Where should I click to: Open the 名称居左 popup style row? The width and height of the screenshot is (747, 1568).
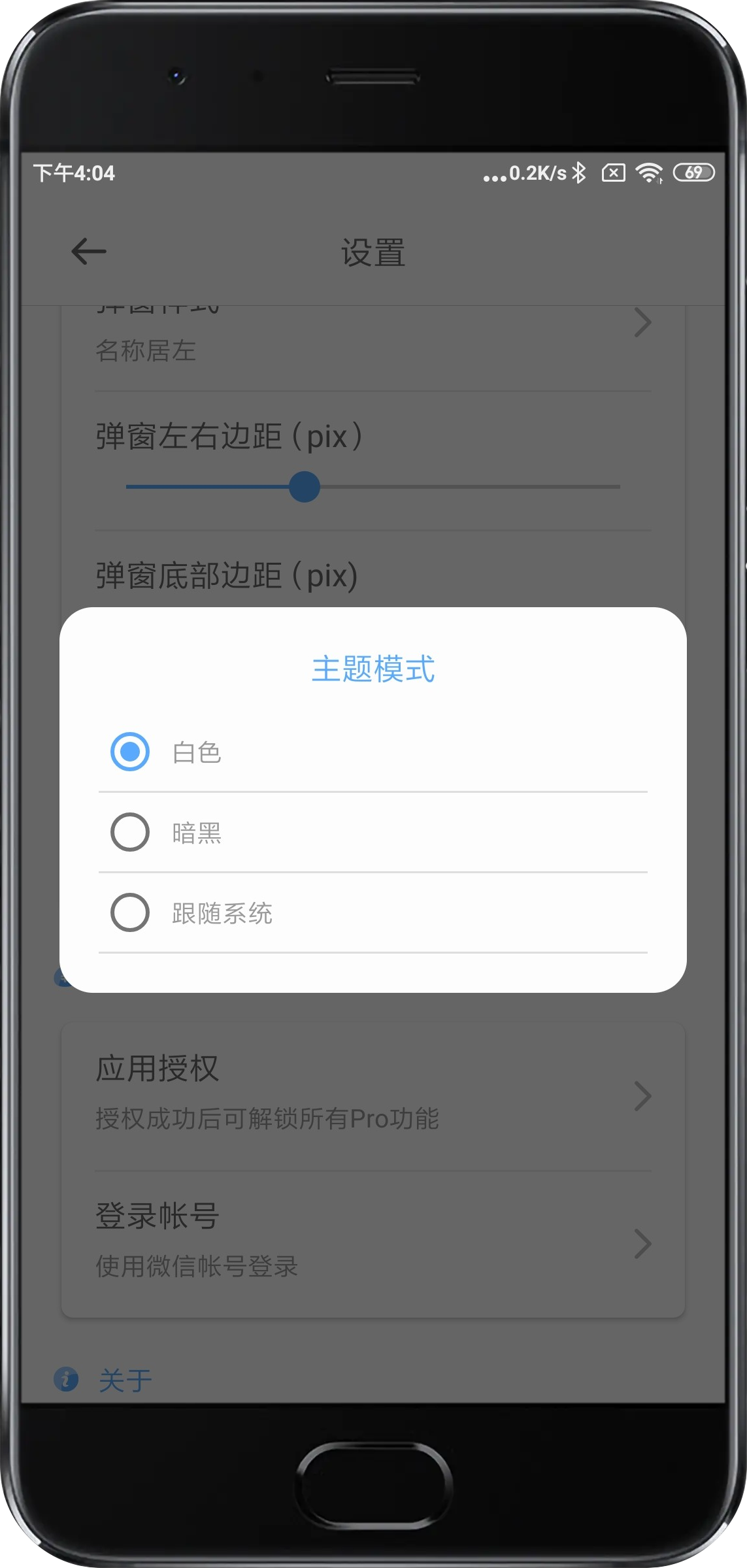click(x=373, y=348)
